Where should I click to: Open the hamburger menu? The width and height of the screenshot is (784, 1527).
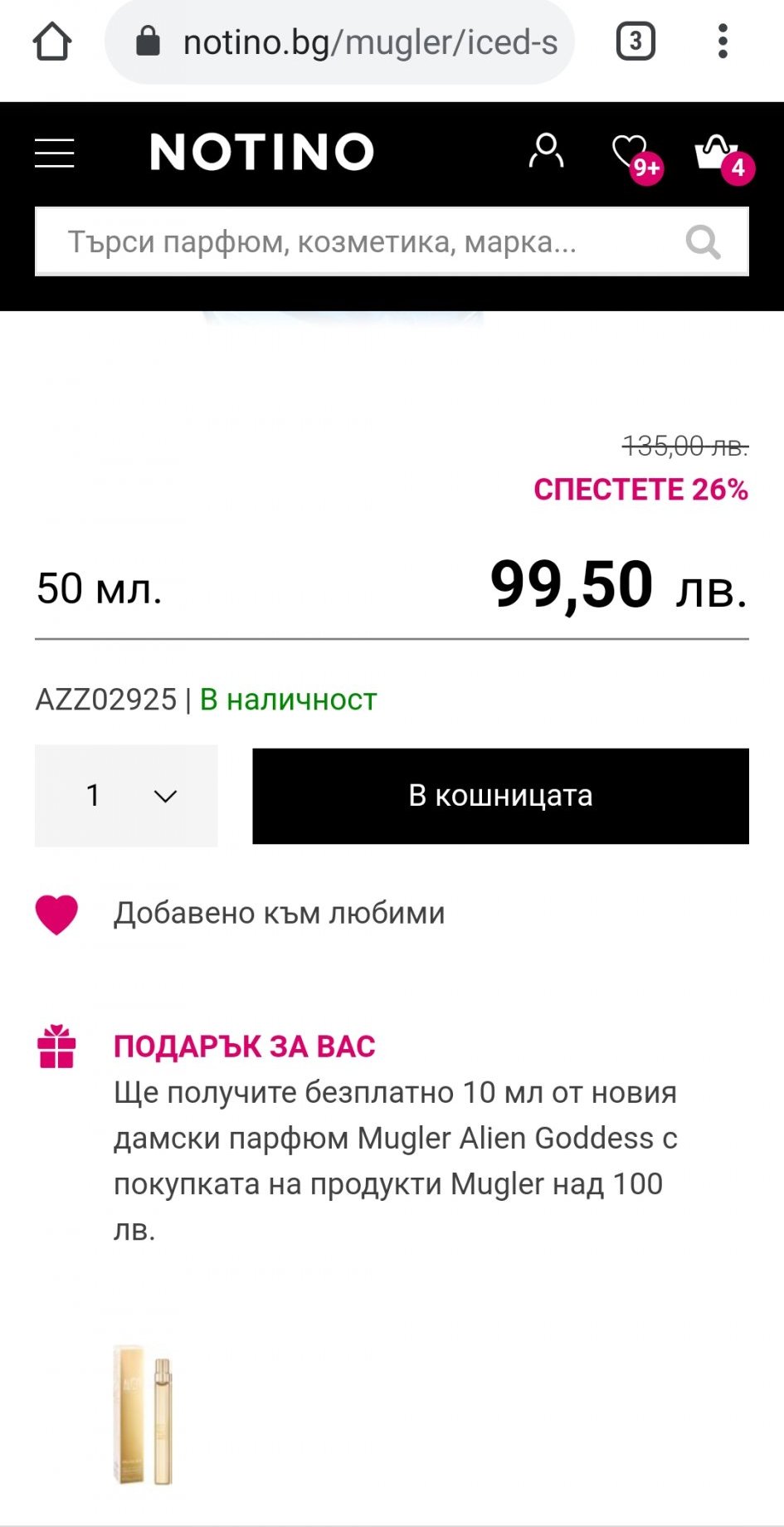[55, 154]
